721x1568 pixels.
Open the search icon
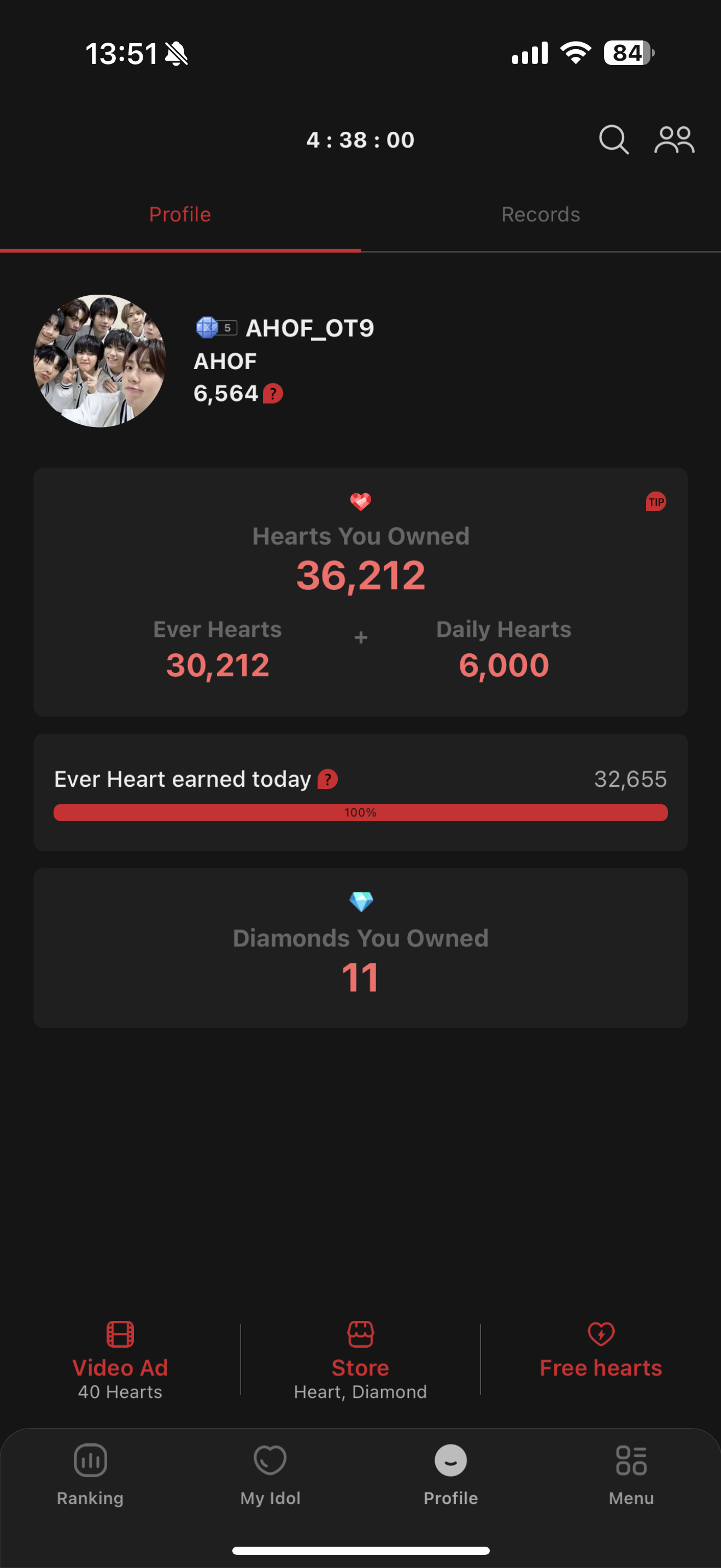coord(613,140)
